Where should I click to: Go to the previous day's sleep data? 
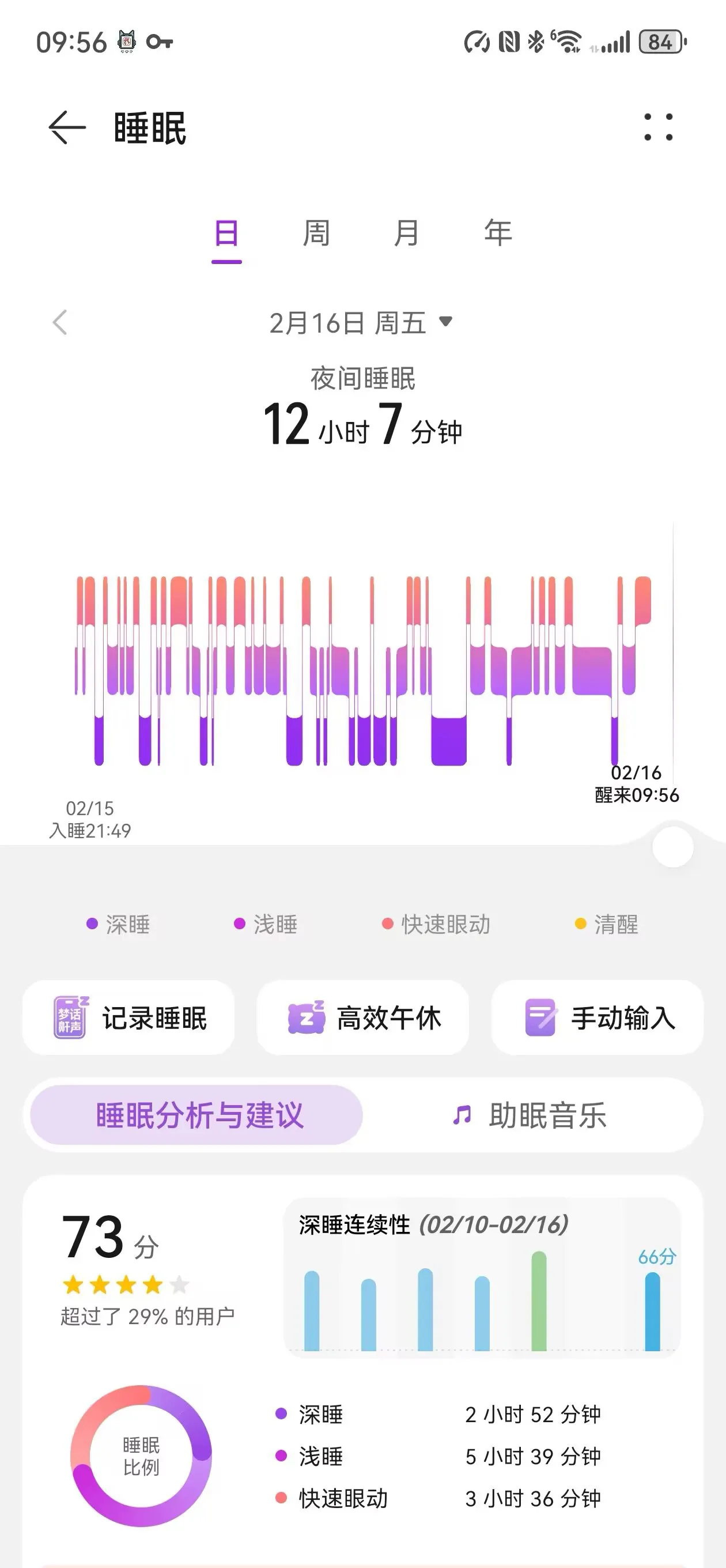(x=60, y=323)
